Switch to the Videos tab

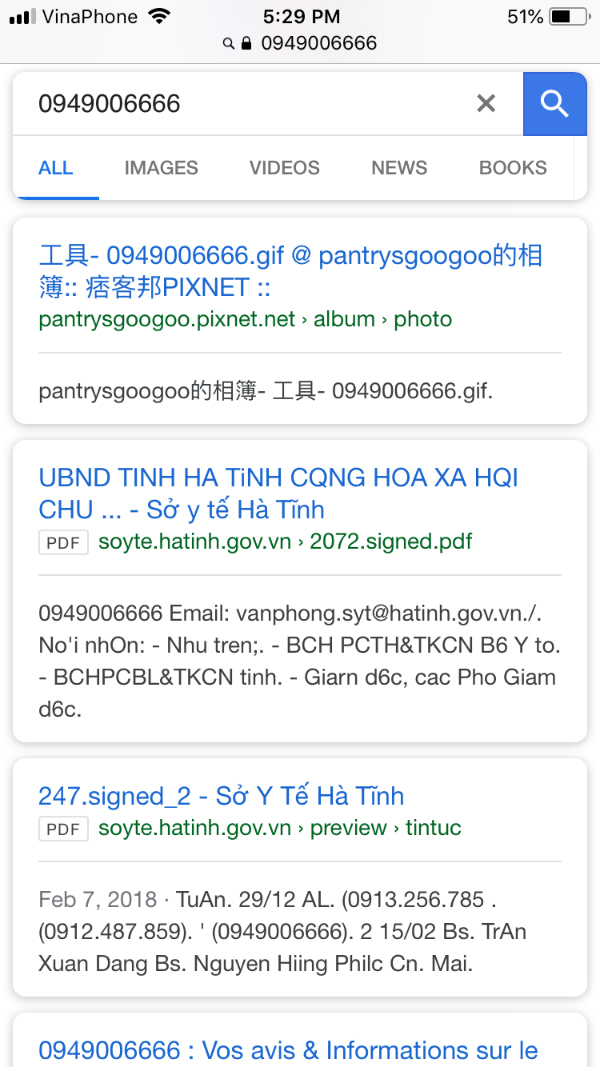284,168
